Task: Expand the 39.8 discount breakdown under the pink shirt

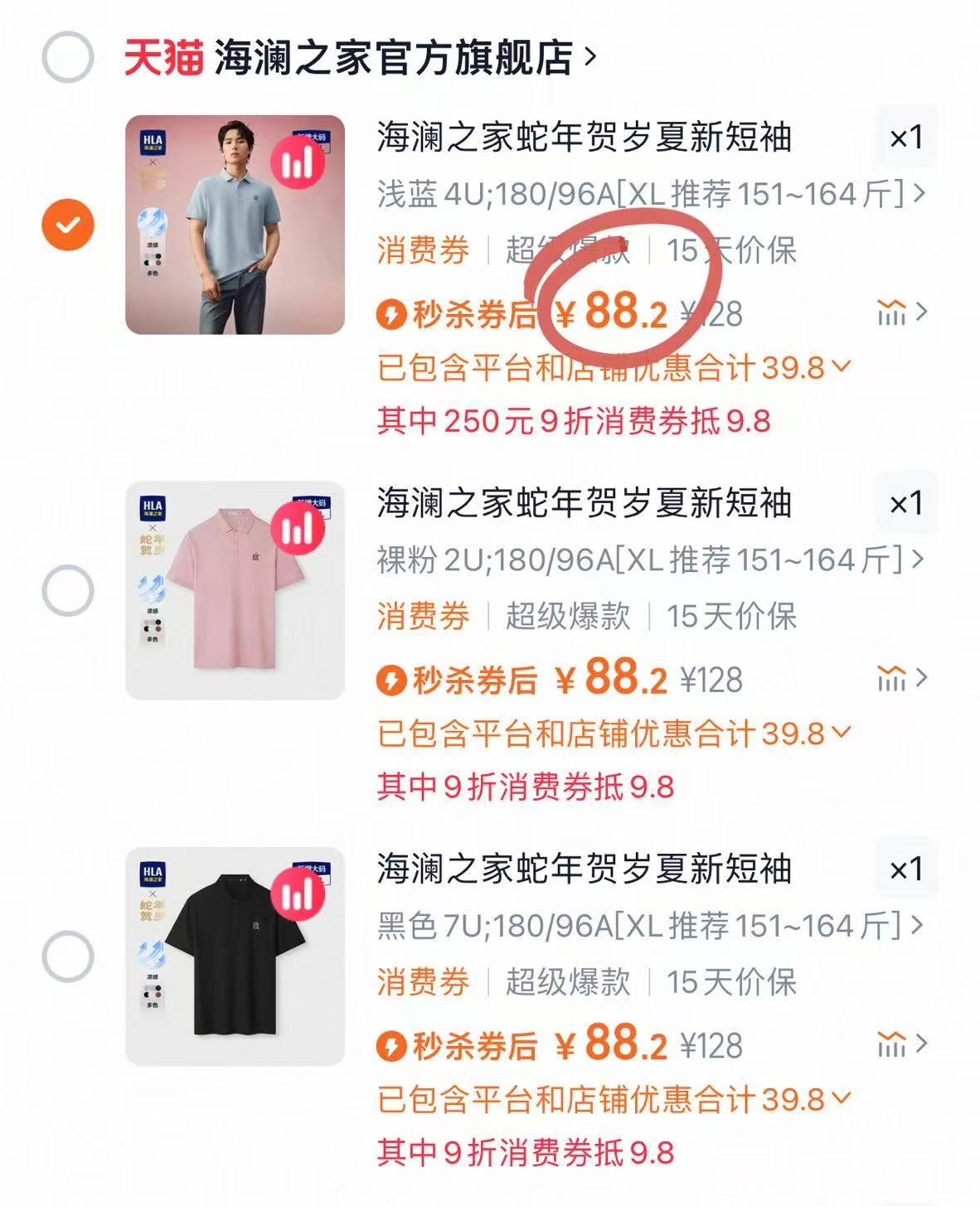Action: tap(840, 734)
